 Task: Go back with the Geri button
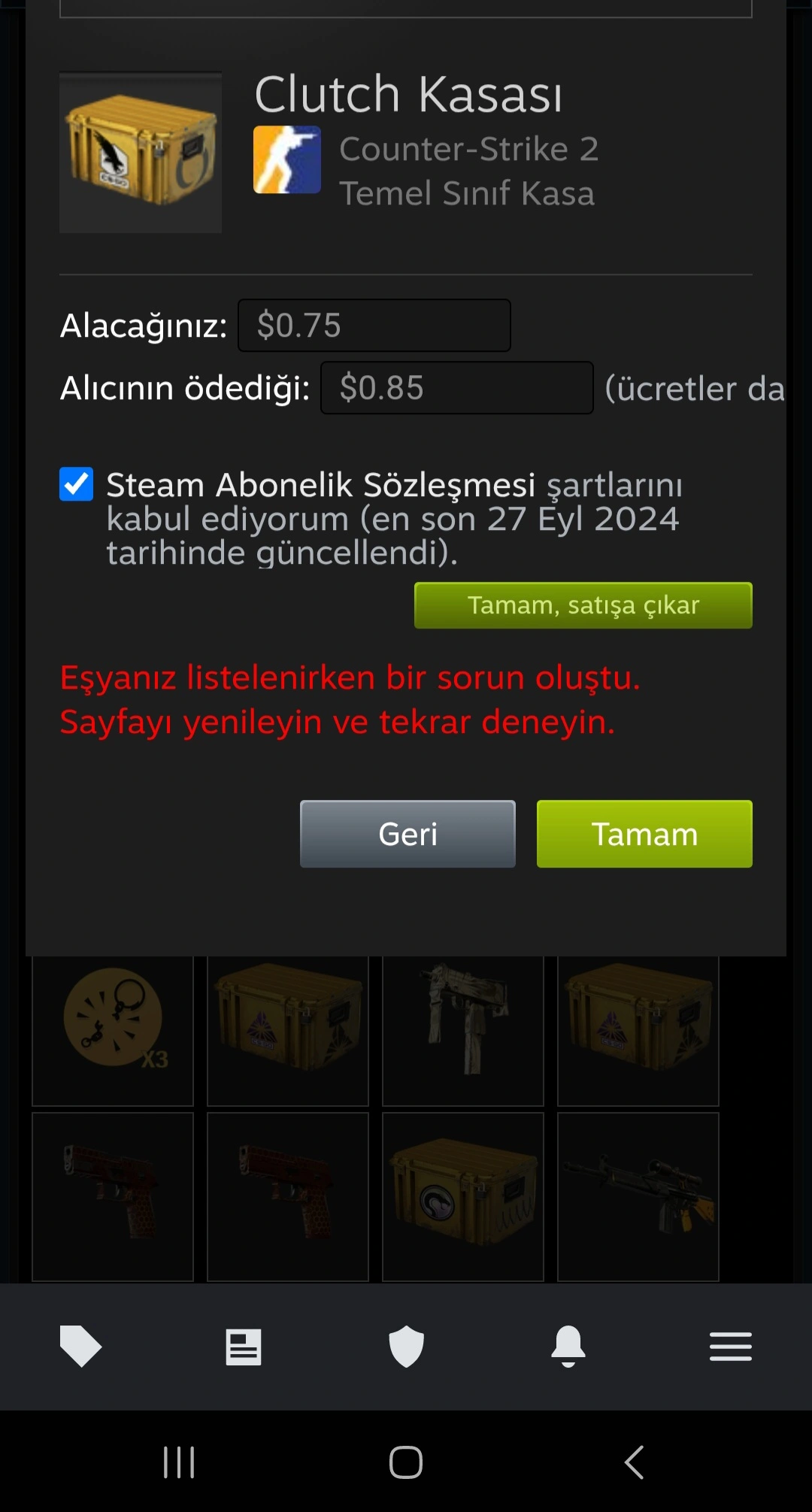(x=408, y=834)
